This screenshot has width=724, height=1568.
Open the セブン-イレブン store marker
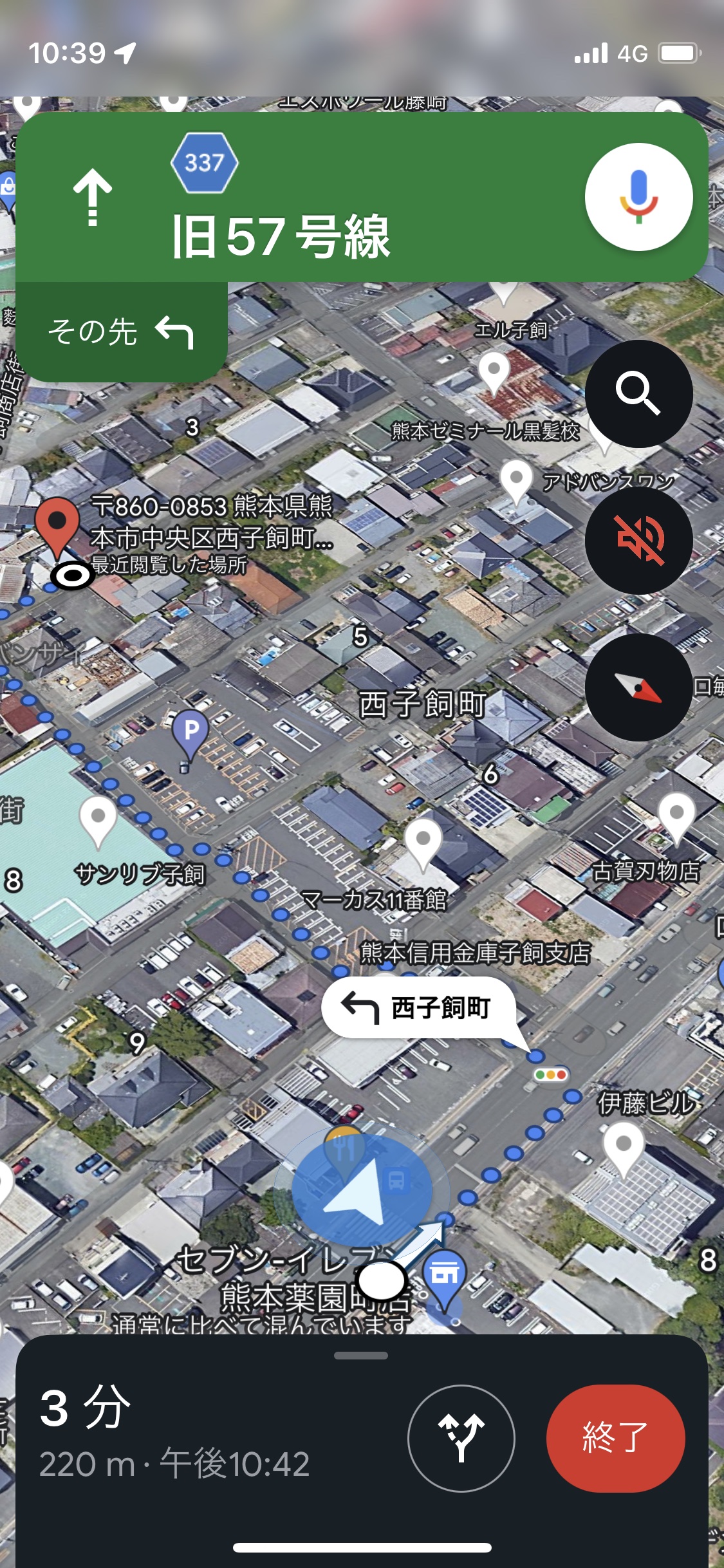(443, 1274)
